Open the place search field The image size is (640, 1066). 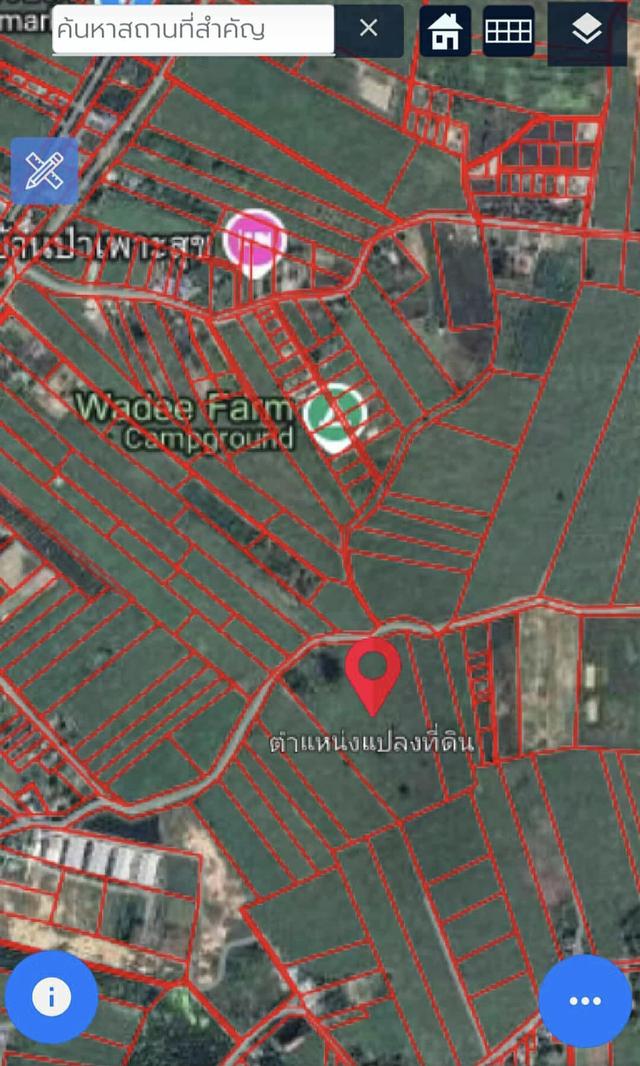(x=193, y=29)
